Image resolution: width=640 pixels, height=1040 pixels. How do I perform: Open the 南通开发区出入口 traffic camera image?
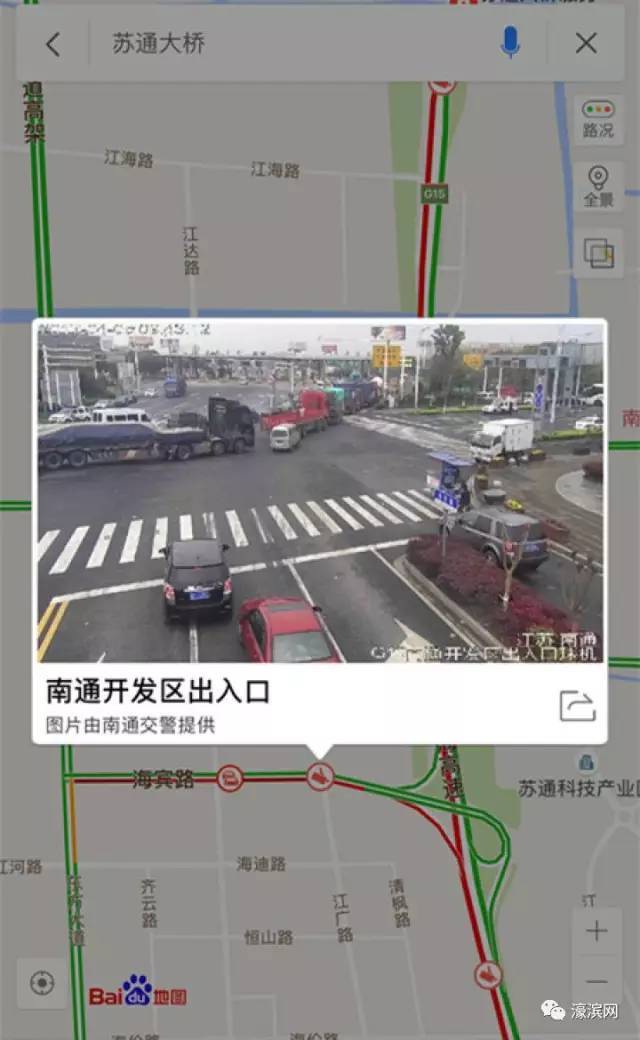tap(320, 492)
